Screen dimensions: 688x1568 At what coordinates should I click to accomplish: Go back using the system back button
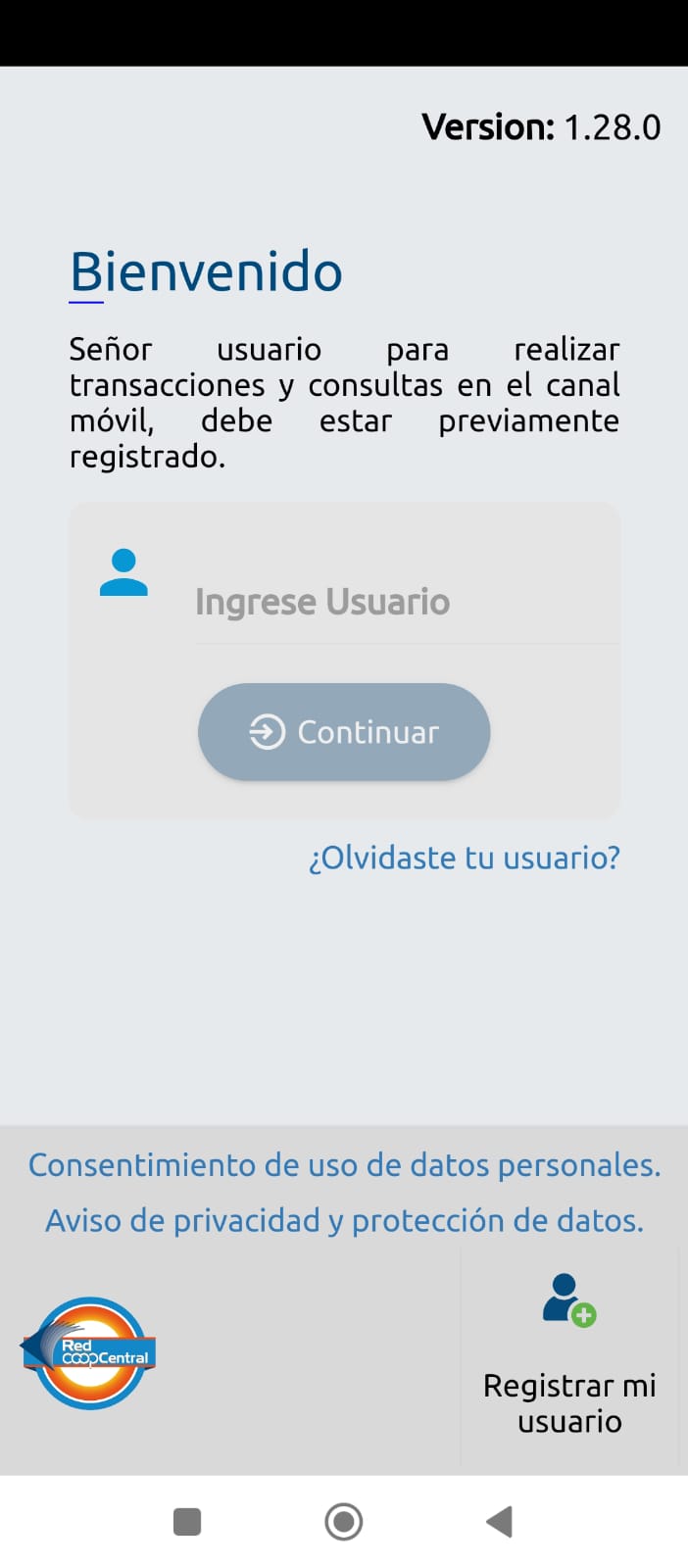pyautogui.click(x=500, y=1522)
